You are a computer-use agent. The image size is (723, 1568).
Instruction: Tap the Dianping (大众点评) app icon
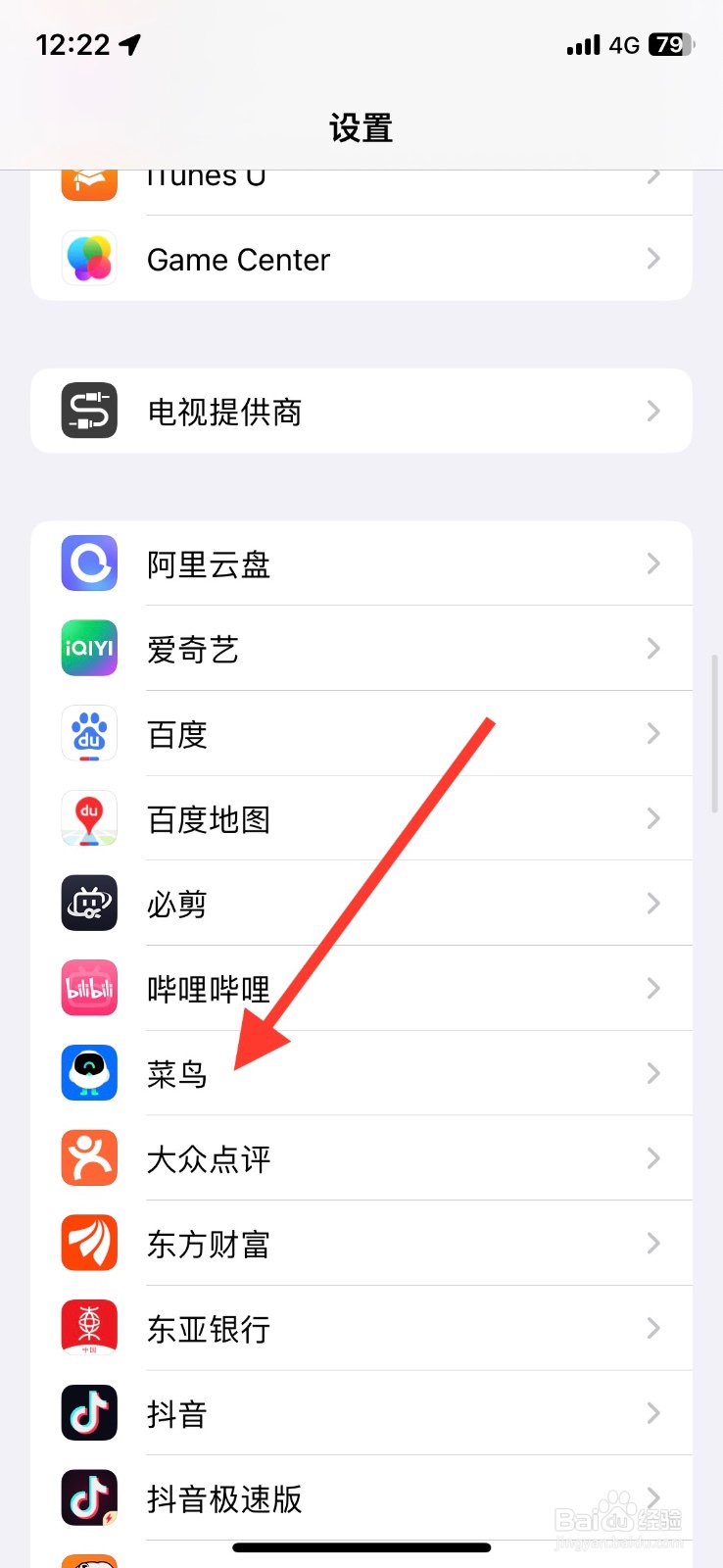pos(88,1157)
